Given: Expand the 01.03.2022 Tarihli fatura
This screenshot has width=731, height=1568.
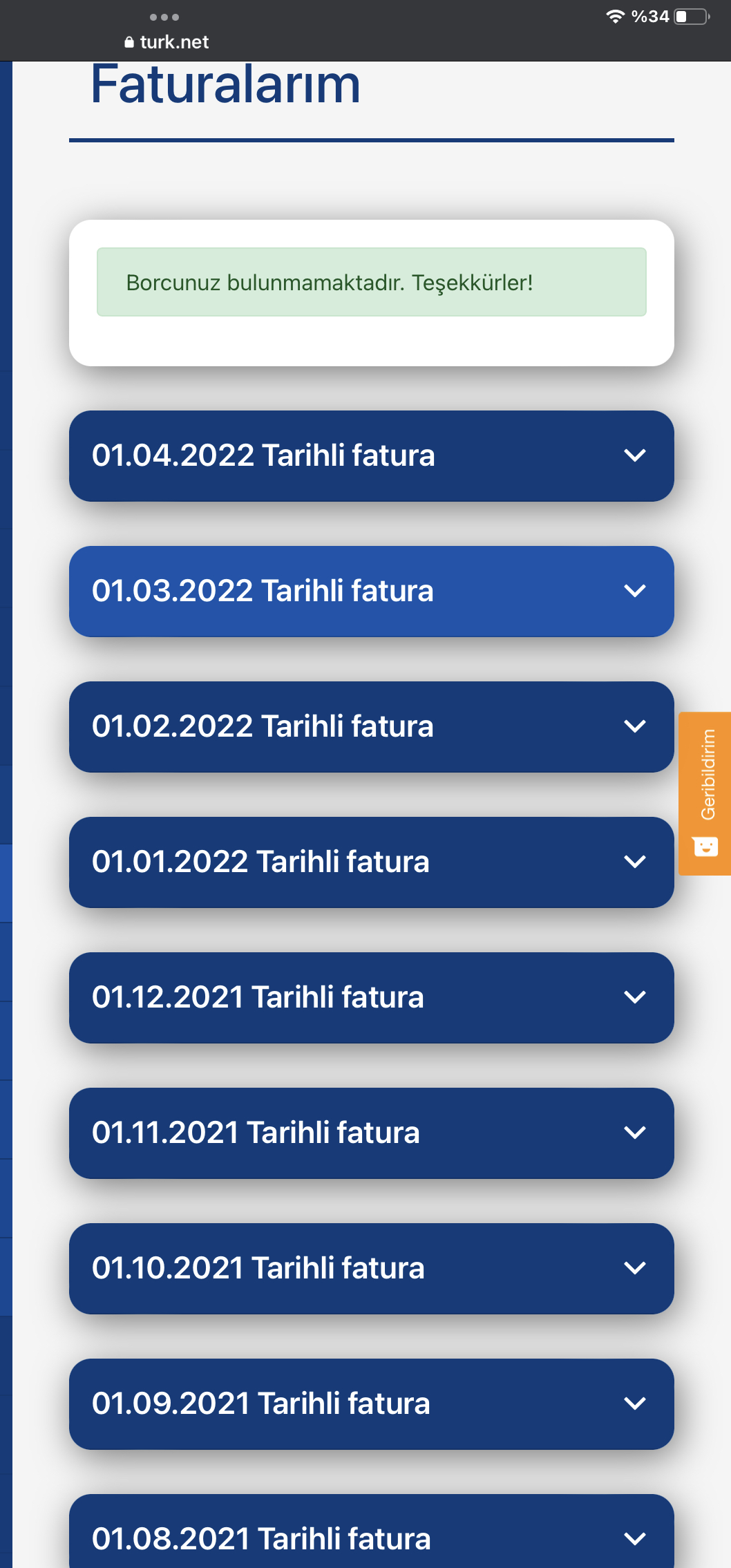Looking at the screenshot, I should coord(371,592).
